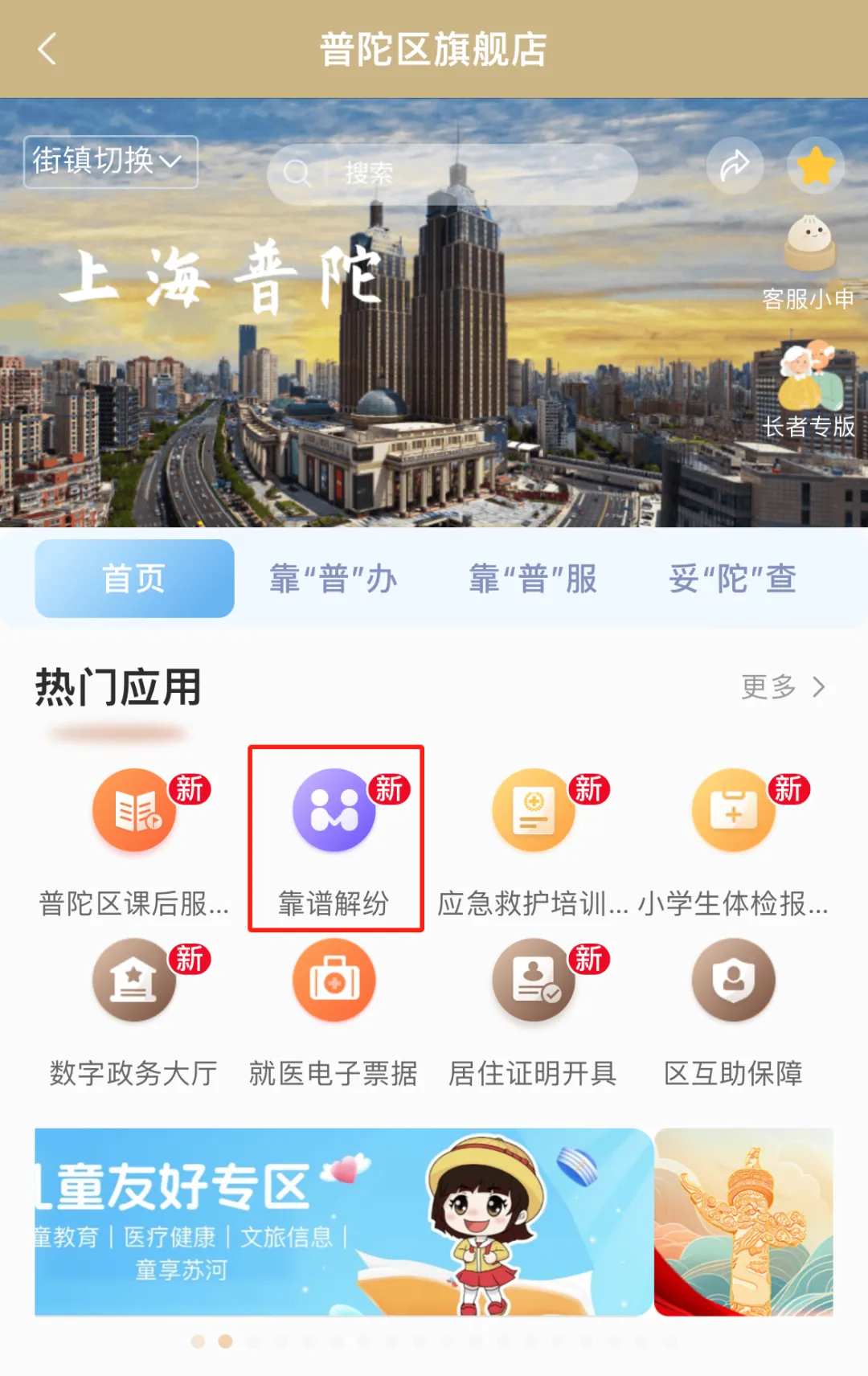Switch to the 妥"陀"查 tab

pos(732,579)
